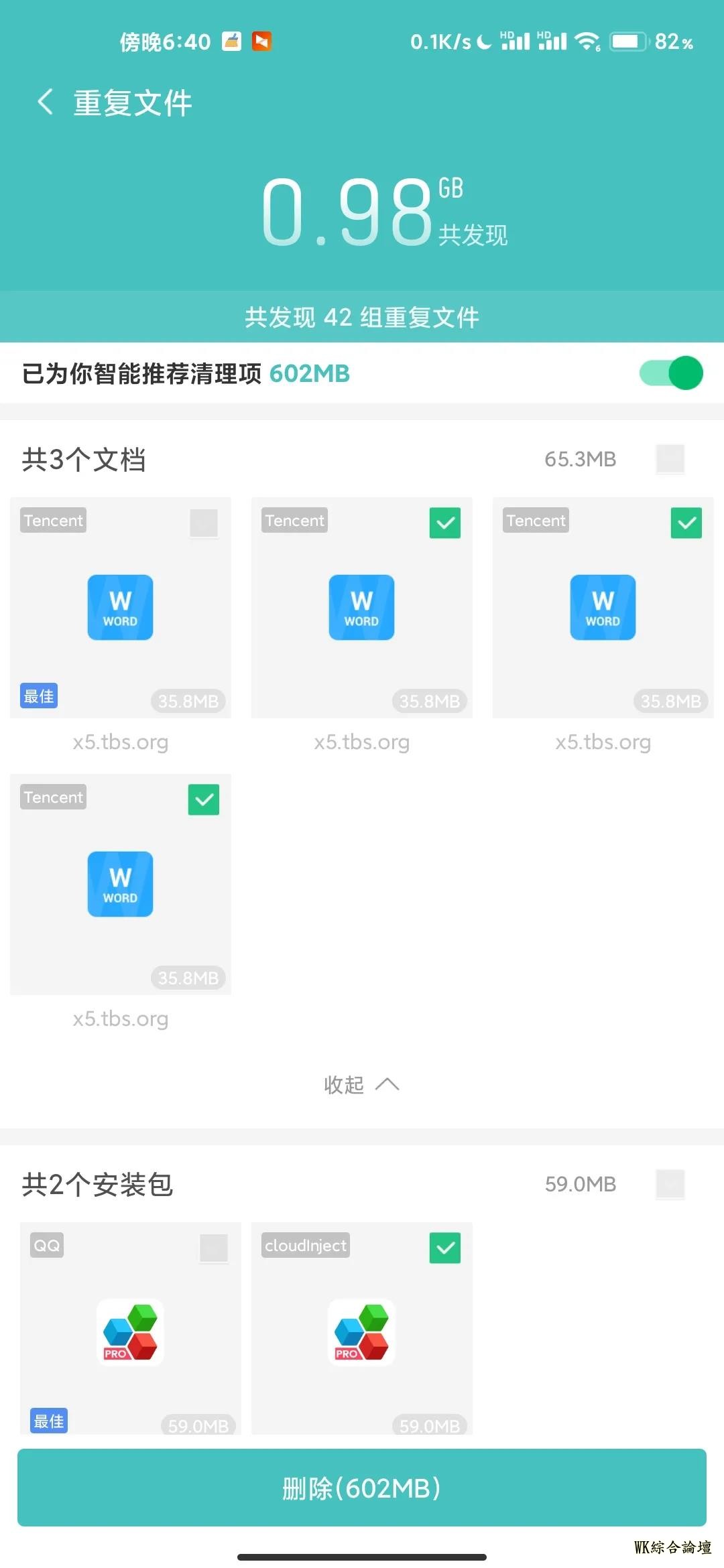Go back from the 重复文件 screen
This screenshot has width=724, height=1568.
click(45, 103)
